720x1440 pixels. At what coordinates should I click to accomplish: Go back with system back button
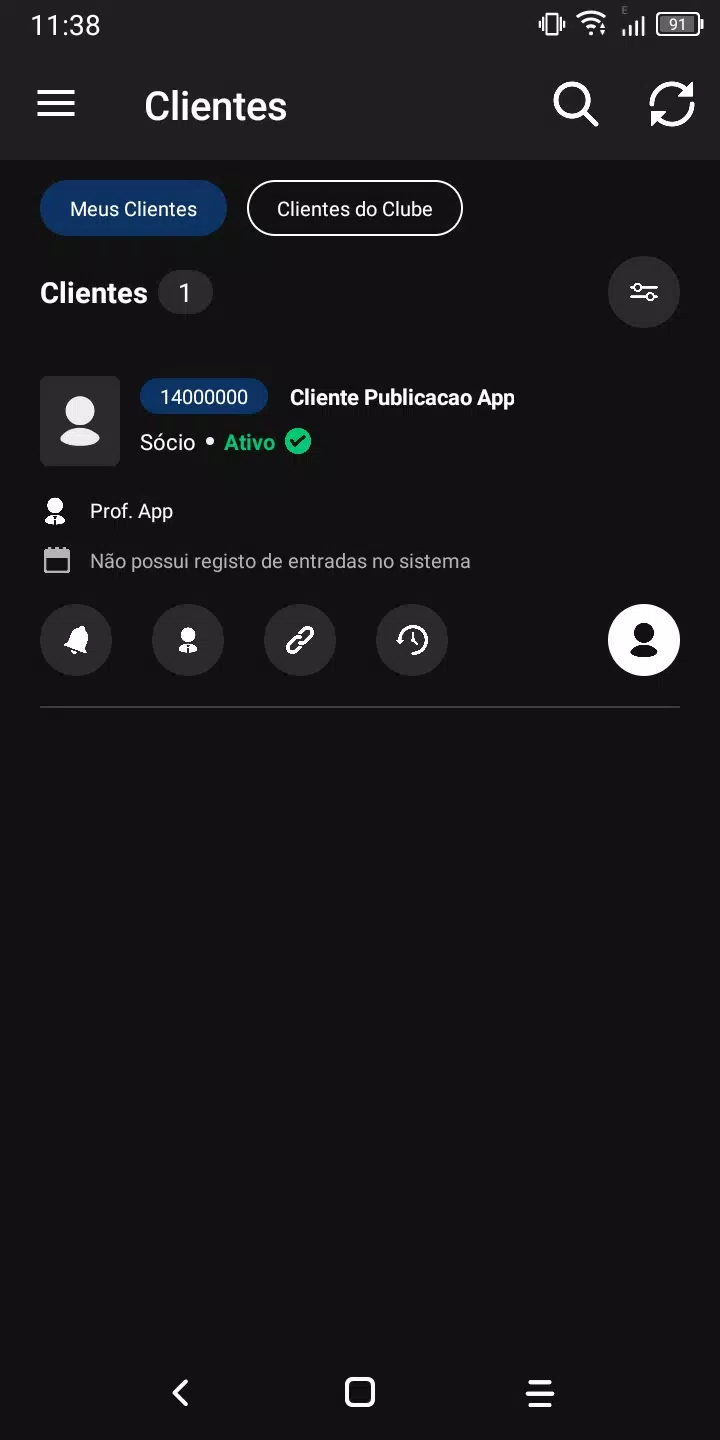[x=180, y=1392]
